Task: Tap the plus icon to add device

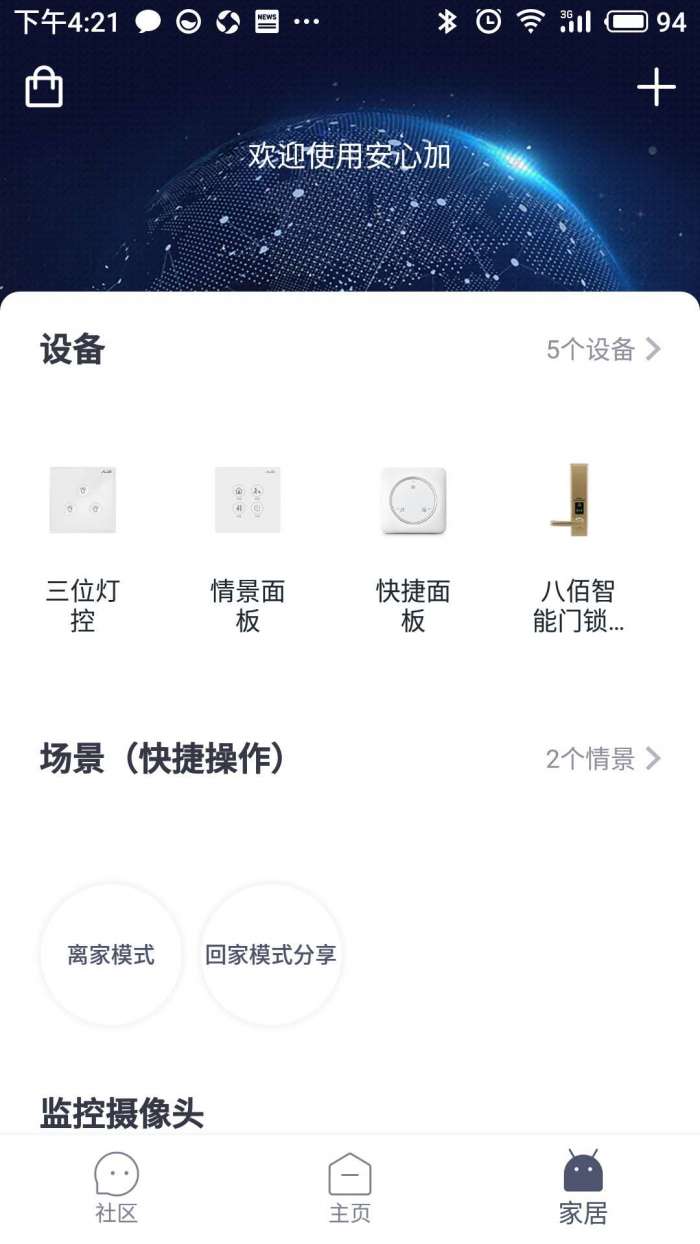Action: 656,88
